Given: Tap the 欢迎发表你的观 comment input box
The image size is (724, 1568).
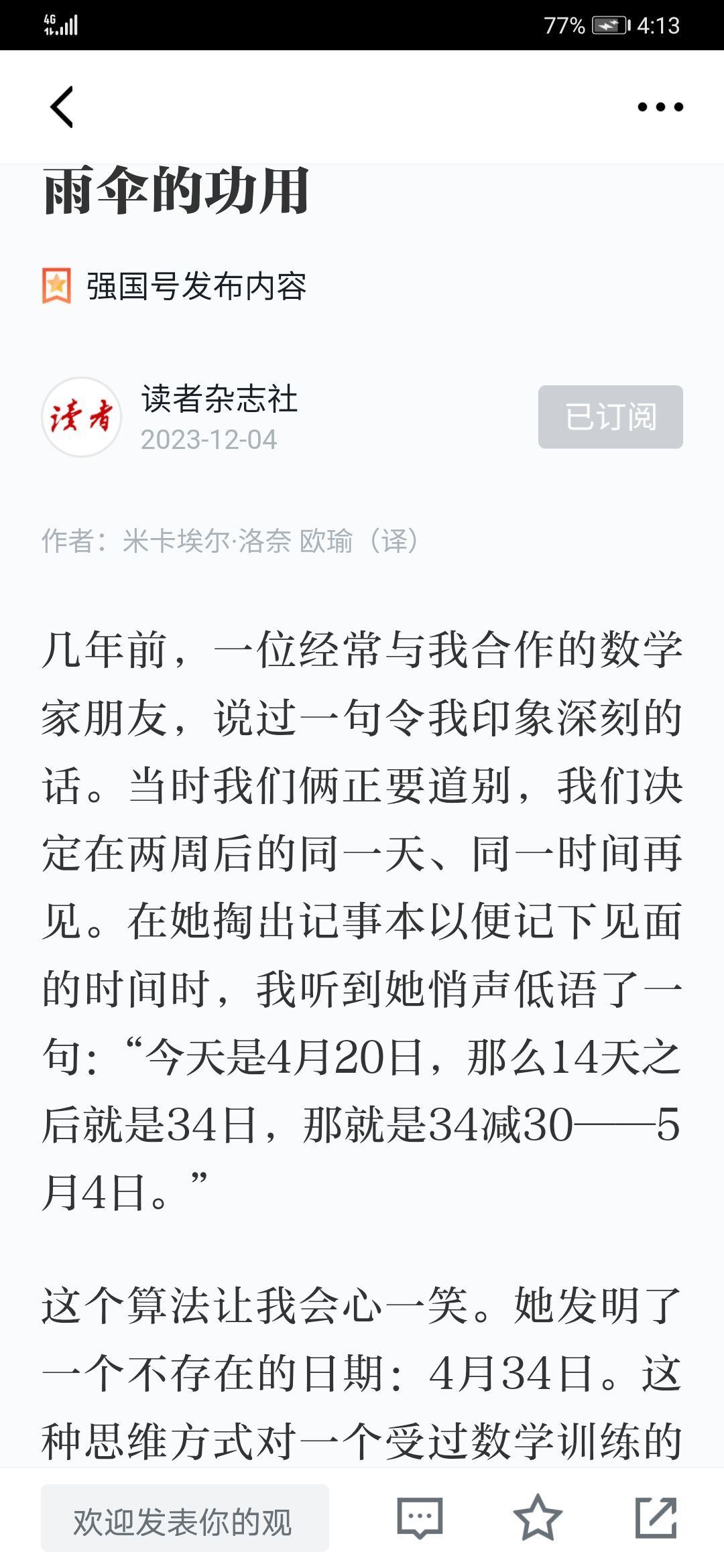Looking at the screenshot, I should pos(185,1518).
